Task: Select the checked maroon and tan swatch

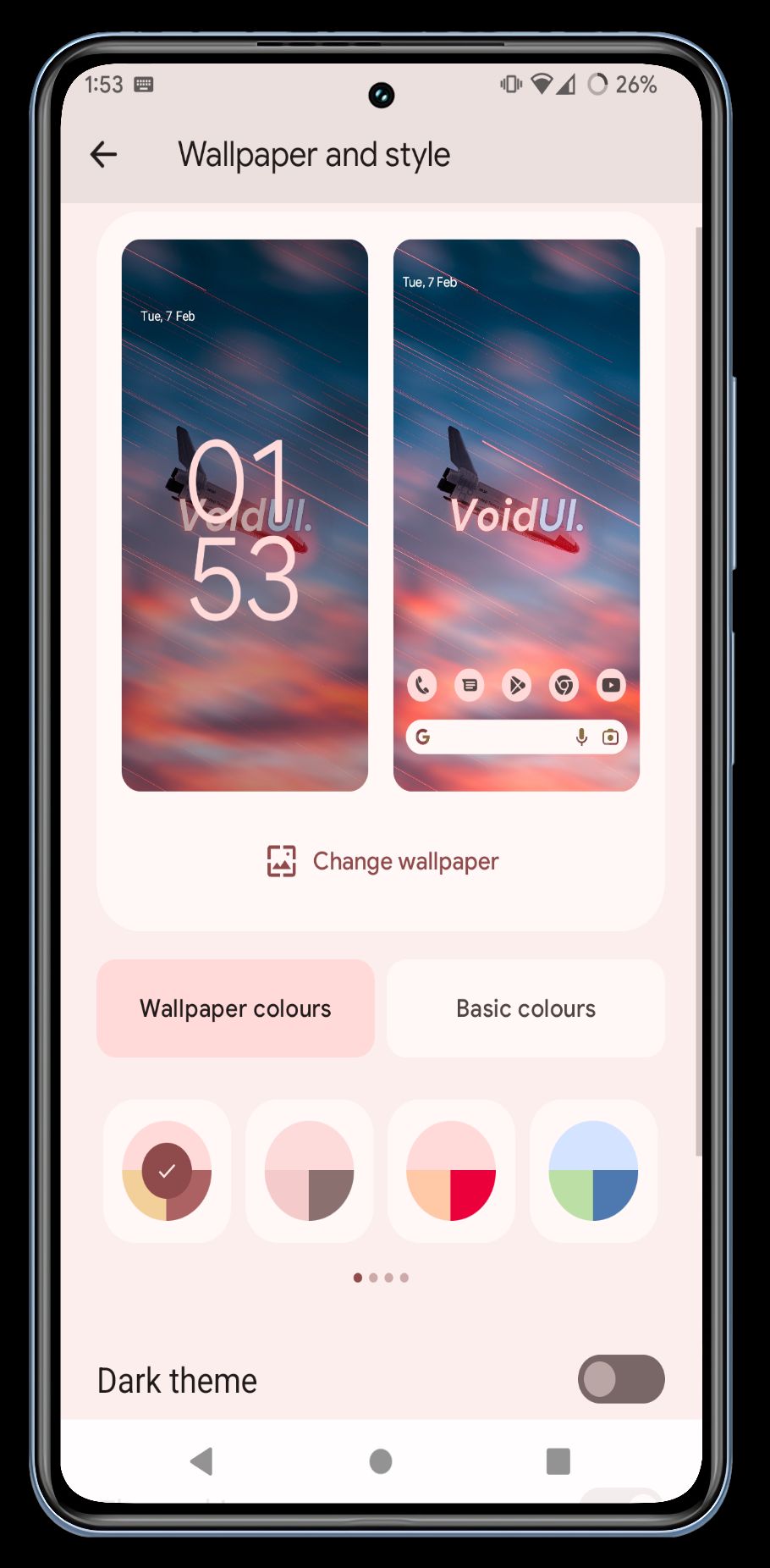Action: [x=167, y=1171]
